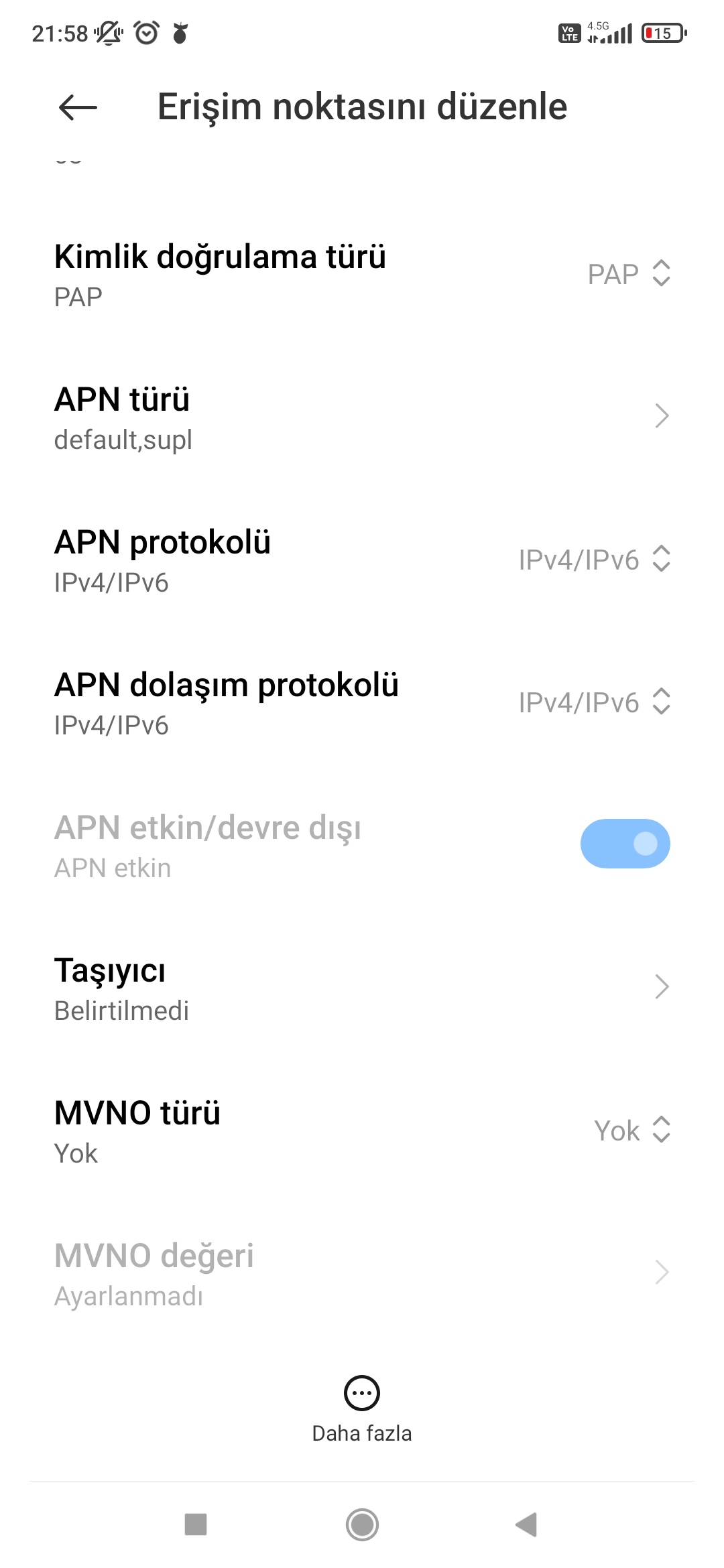This screenshot has width=724, height=1568.
Task: Open Taşıyıcı setting
Action: tap(362, 988)
